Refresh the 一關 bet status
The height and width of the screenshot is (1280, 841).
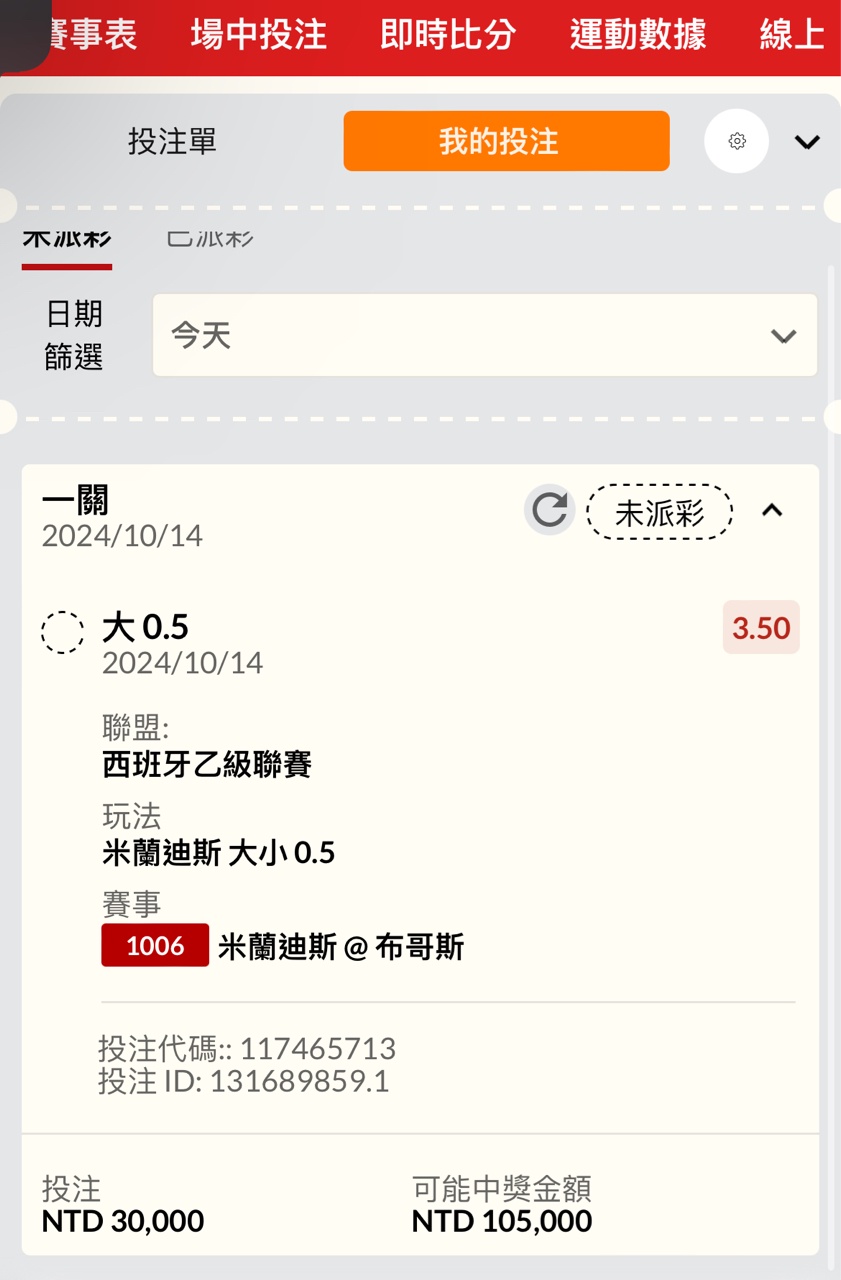549,511
